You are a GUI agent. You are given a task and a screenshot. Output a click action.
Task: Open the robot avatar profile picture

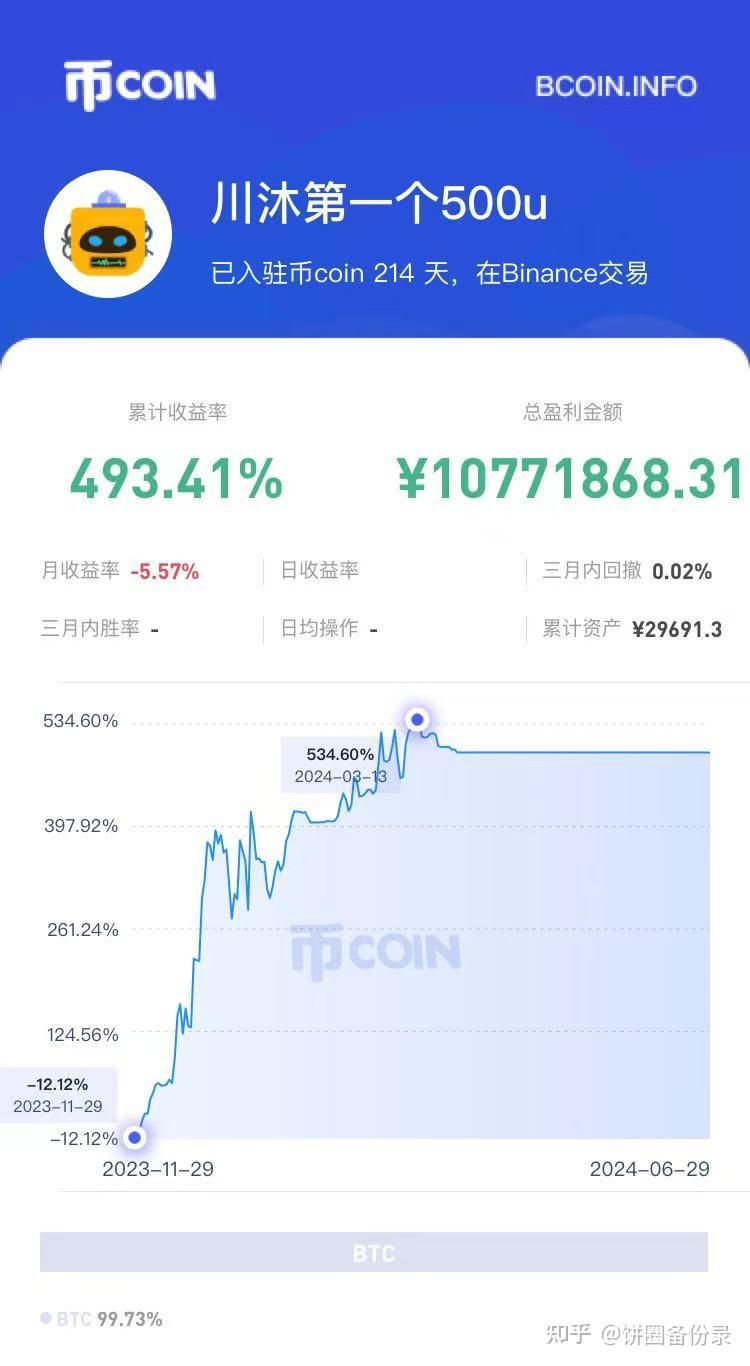coord(109,233)
